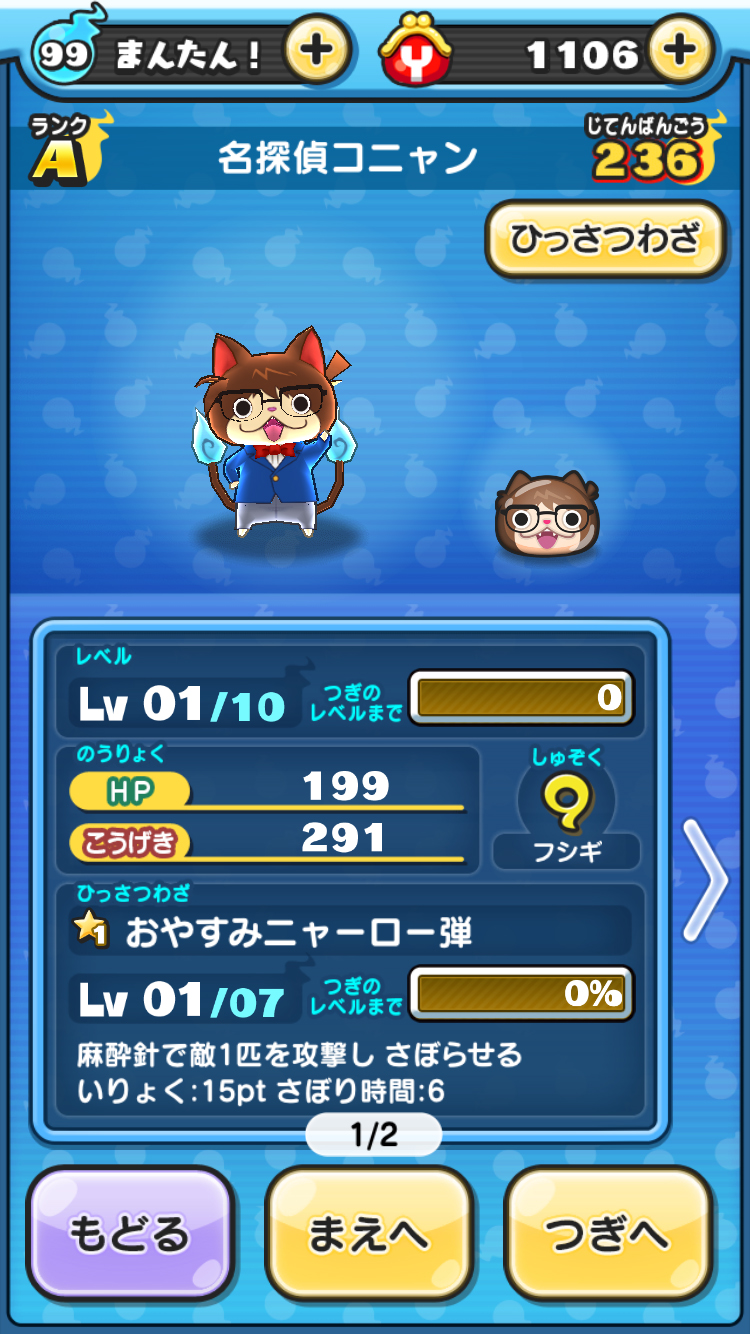Select まえへ for the previous yokai

click(x=368, y=1233)
